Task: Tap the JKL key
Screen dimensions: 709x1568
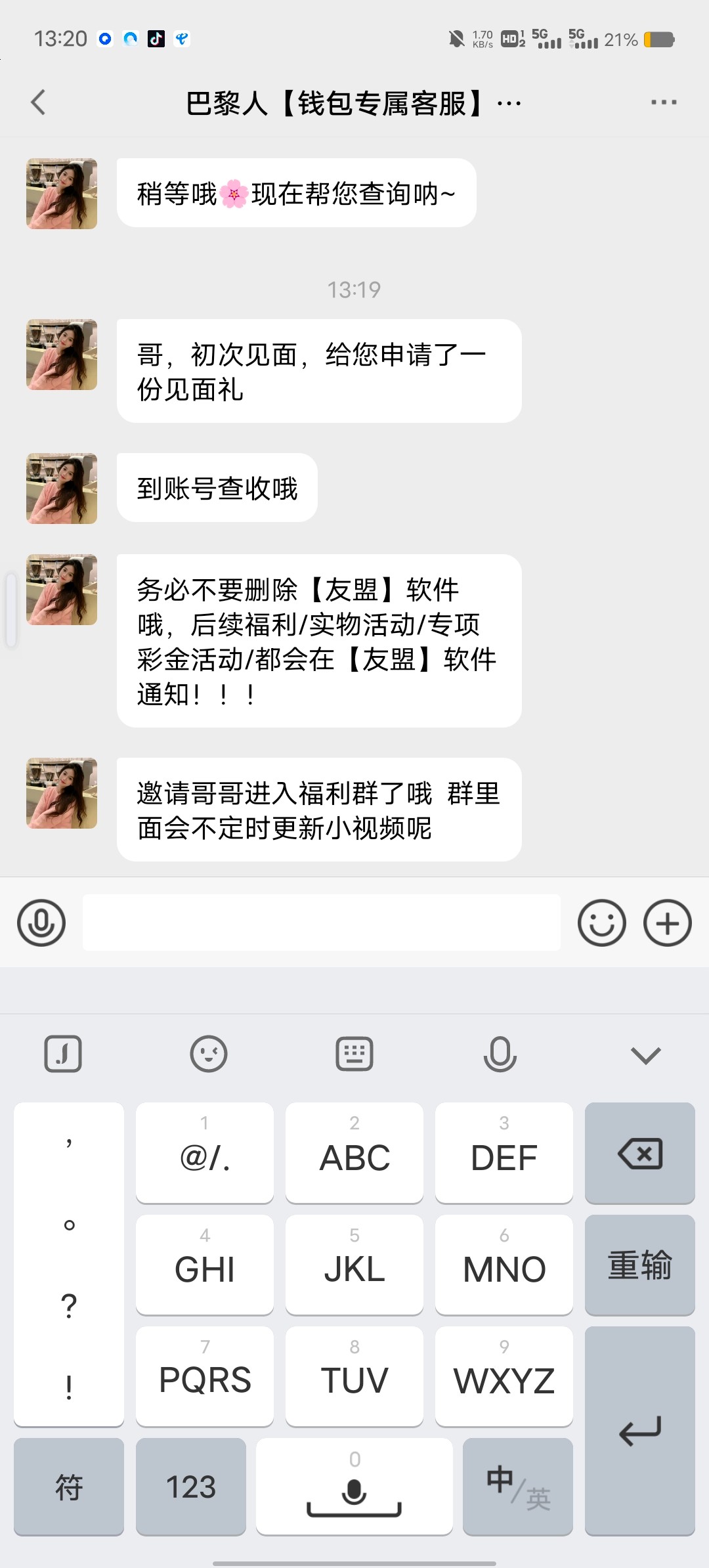Action: pos(354,1265)
